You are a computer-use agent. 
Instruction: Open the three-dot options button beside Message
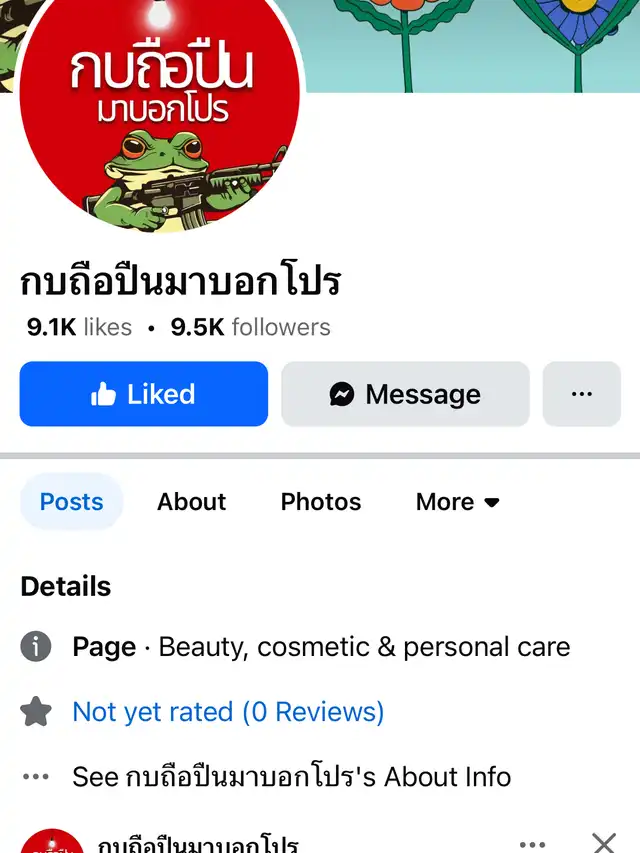click(x=581, y=394)
